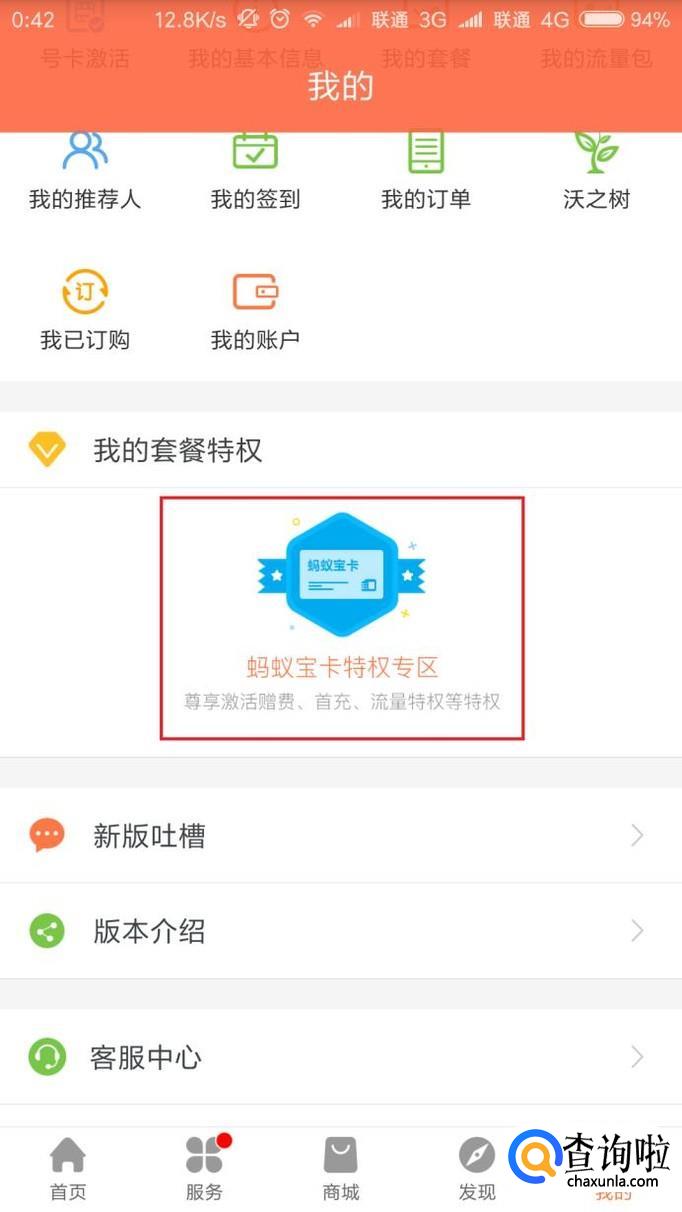Open 沃之树
682x1212 pixels.
pos(597,171)
